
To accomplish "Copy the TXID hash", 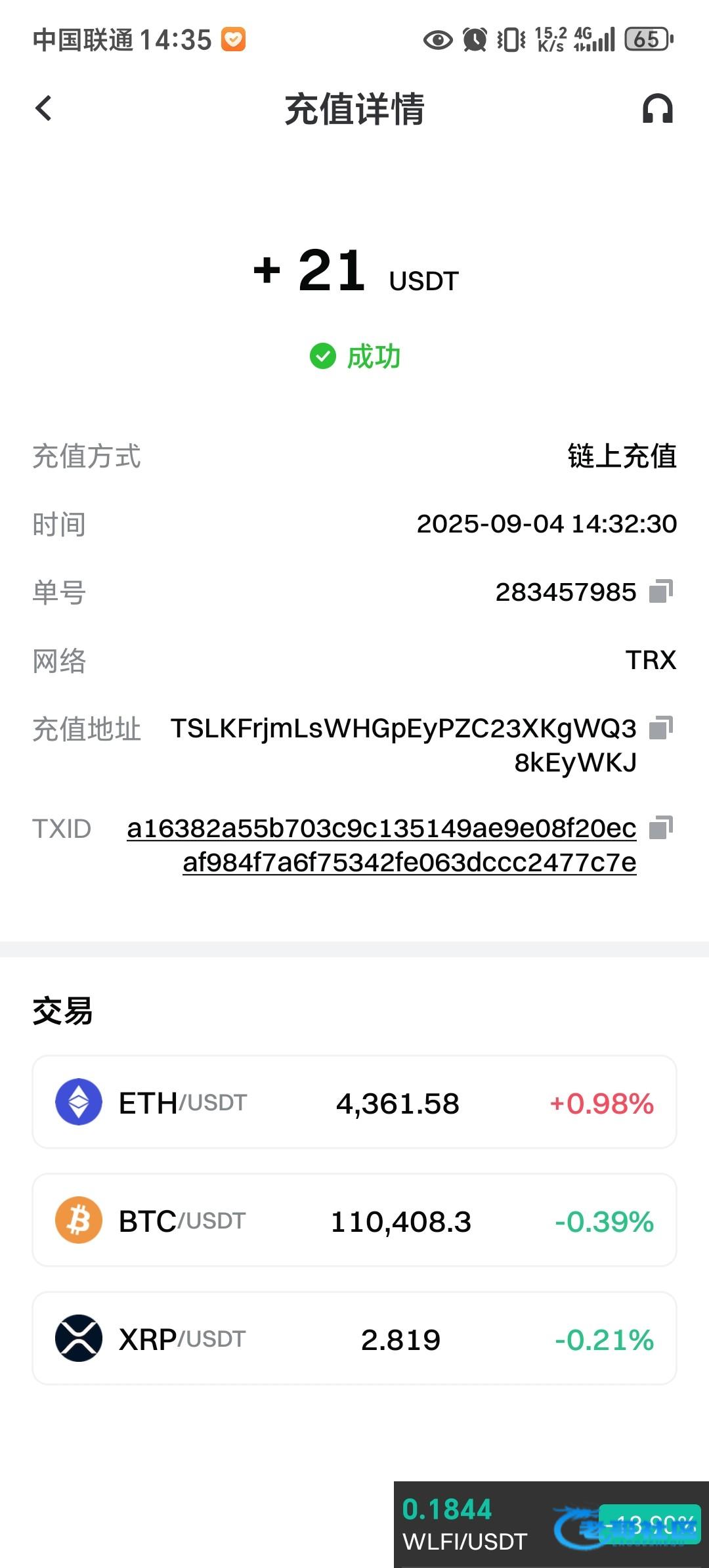I will 661,827.
